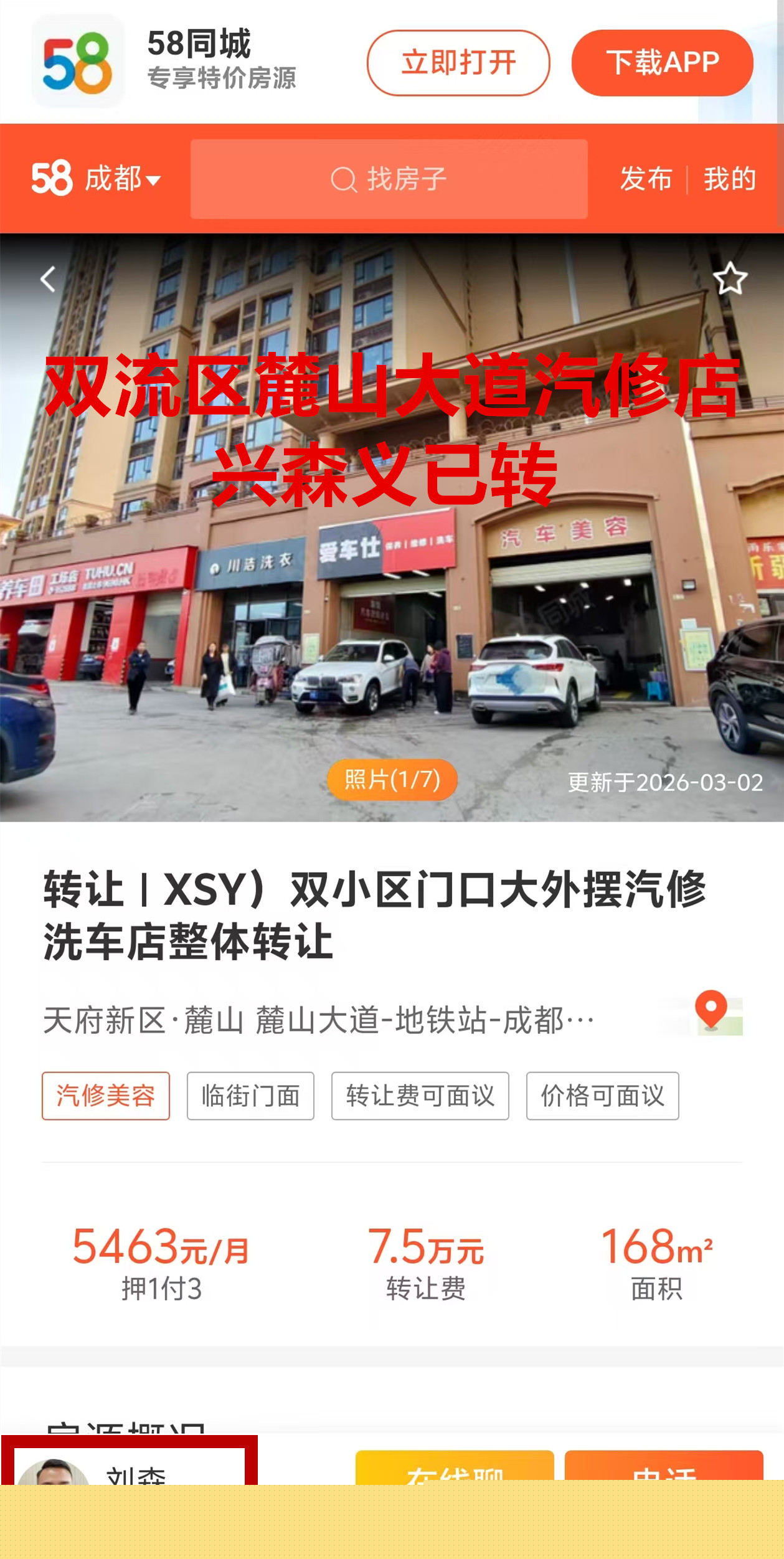Image resolution: width=784 pixels, height=1559 pixels.
Task: Tap 立即打开 to open the app
Action: (x=458, y=63)
